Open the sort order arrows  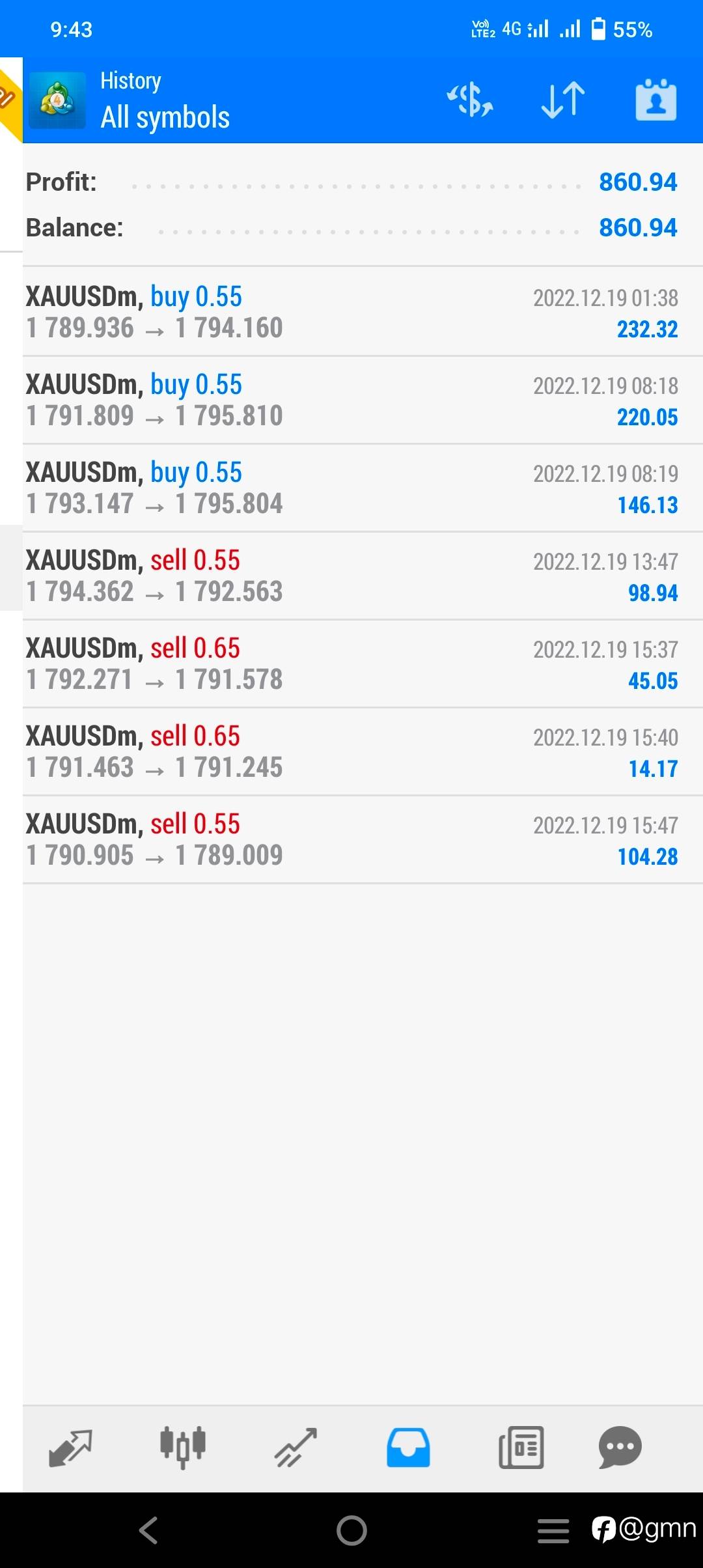[563, 100]
